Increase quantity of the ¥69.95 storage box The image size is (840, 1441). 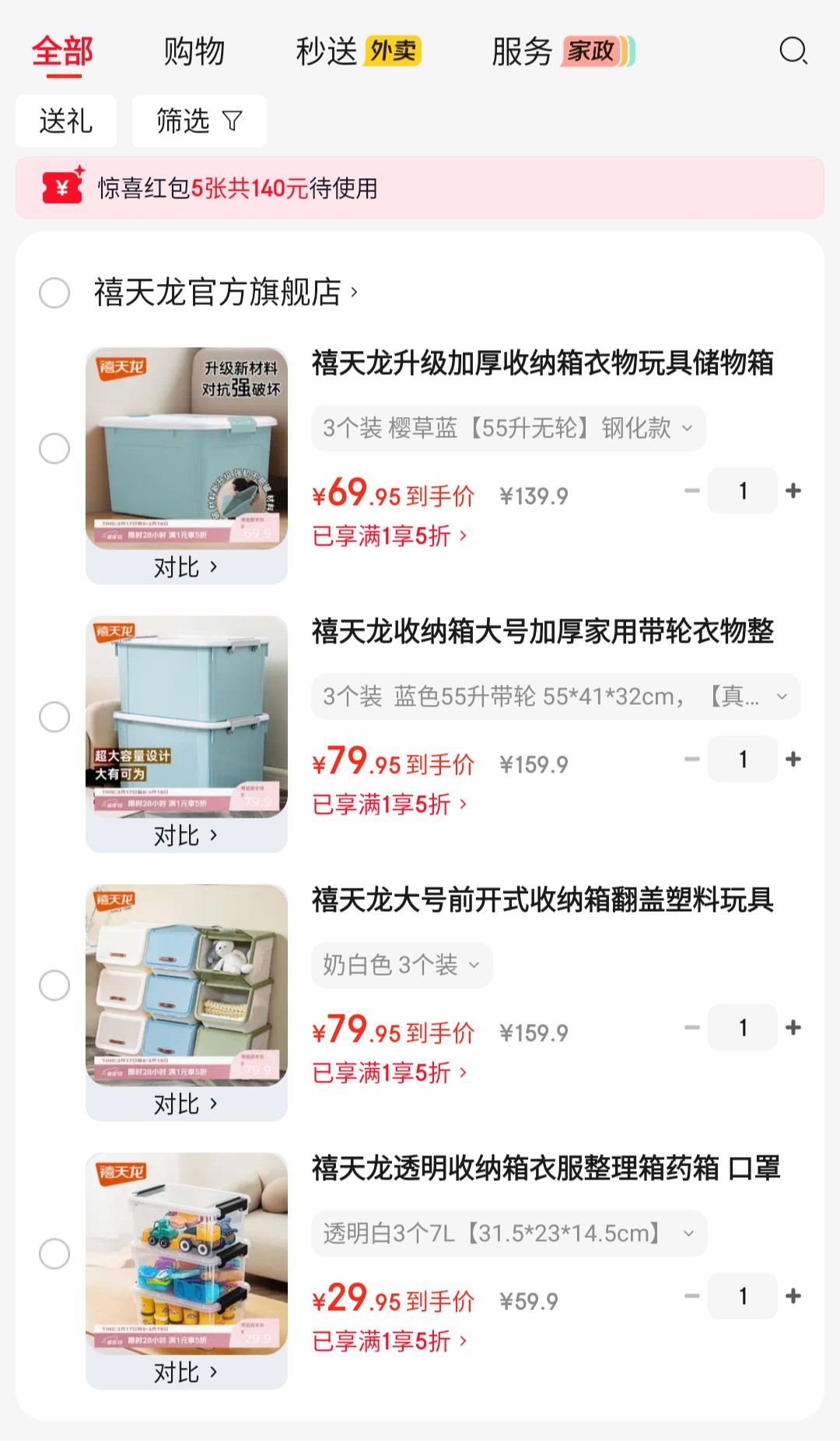click(793, 491)
